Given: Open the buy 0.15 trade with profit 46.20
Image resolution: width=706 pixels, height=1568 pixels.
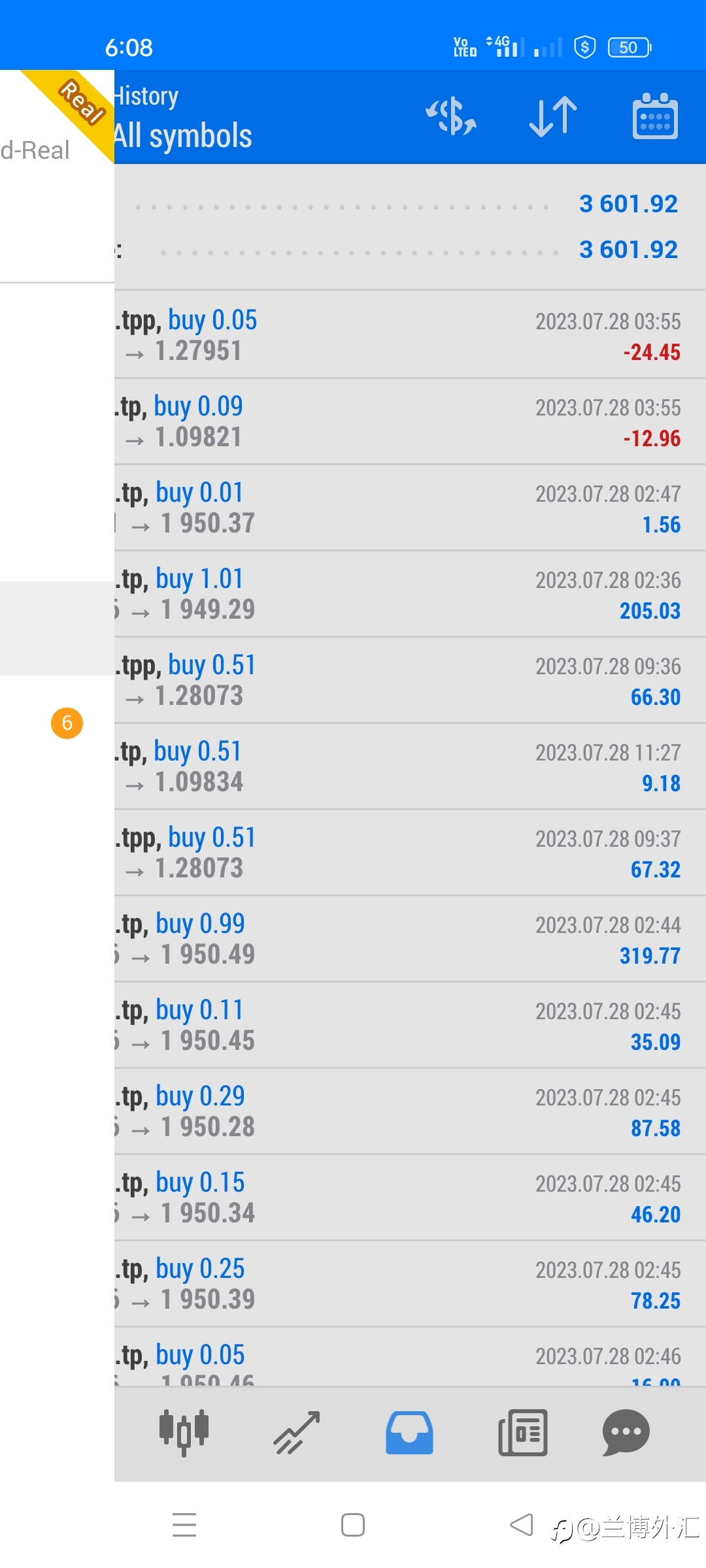Looking at the screenshot, I should (x=410, y=1197).
